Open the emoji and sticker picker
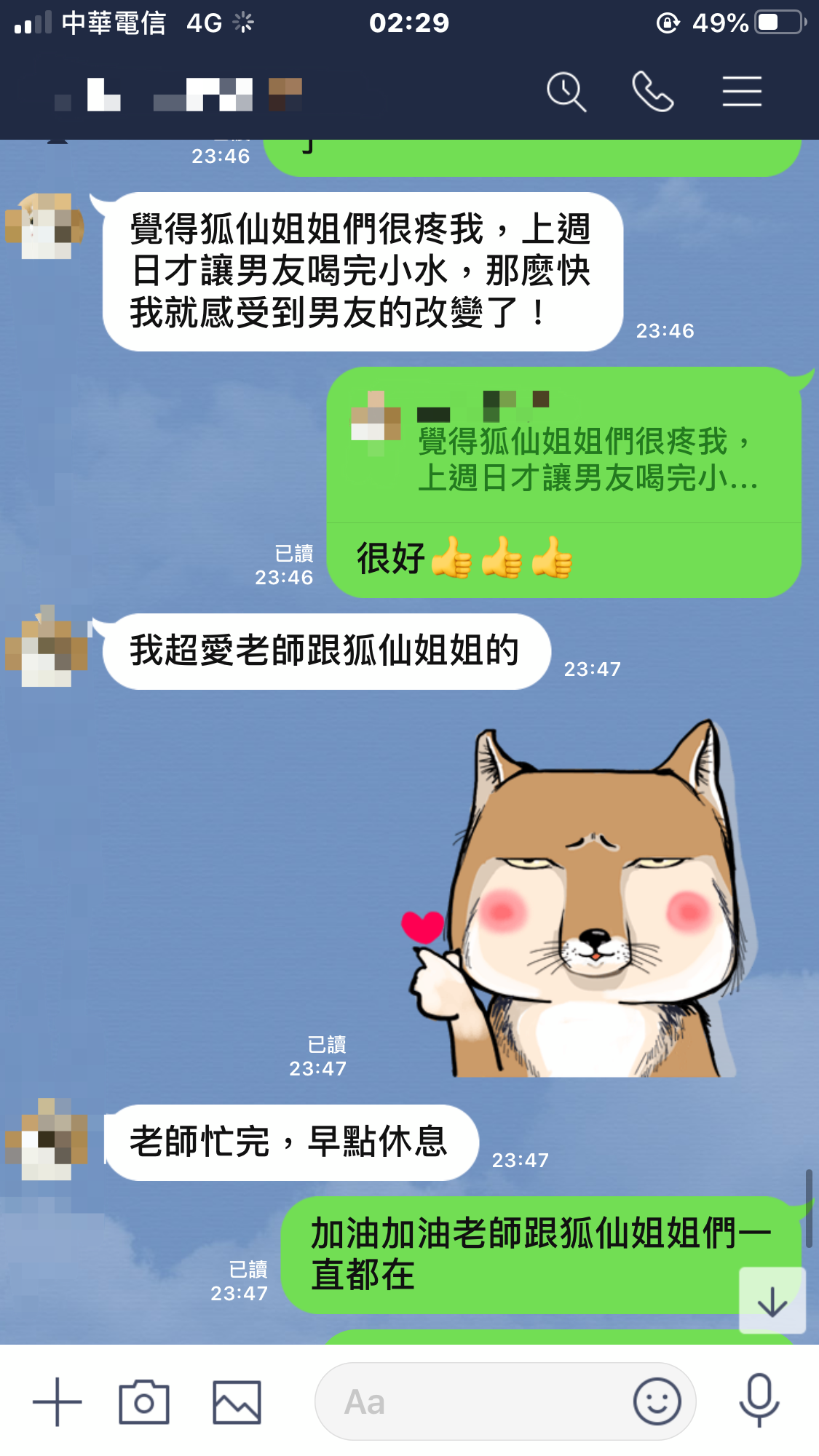The width and height of the screenshot is (819, 1456). 657,1401
